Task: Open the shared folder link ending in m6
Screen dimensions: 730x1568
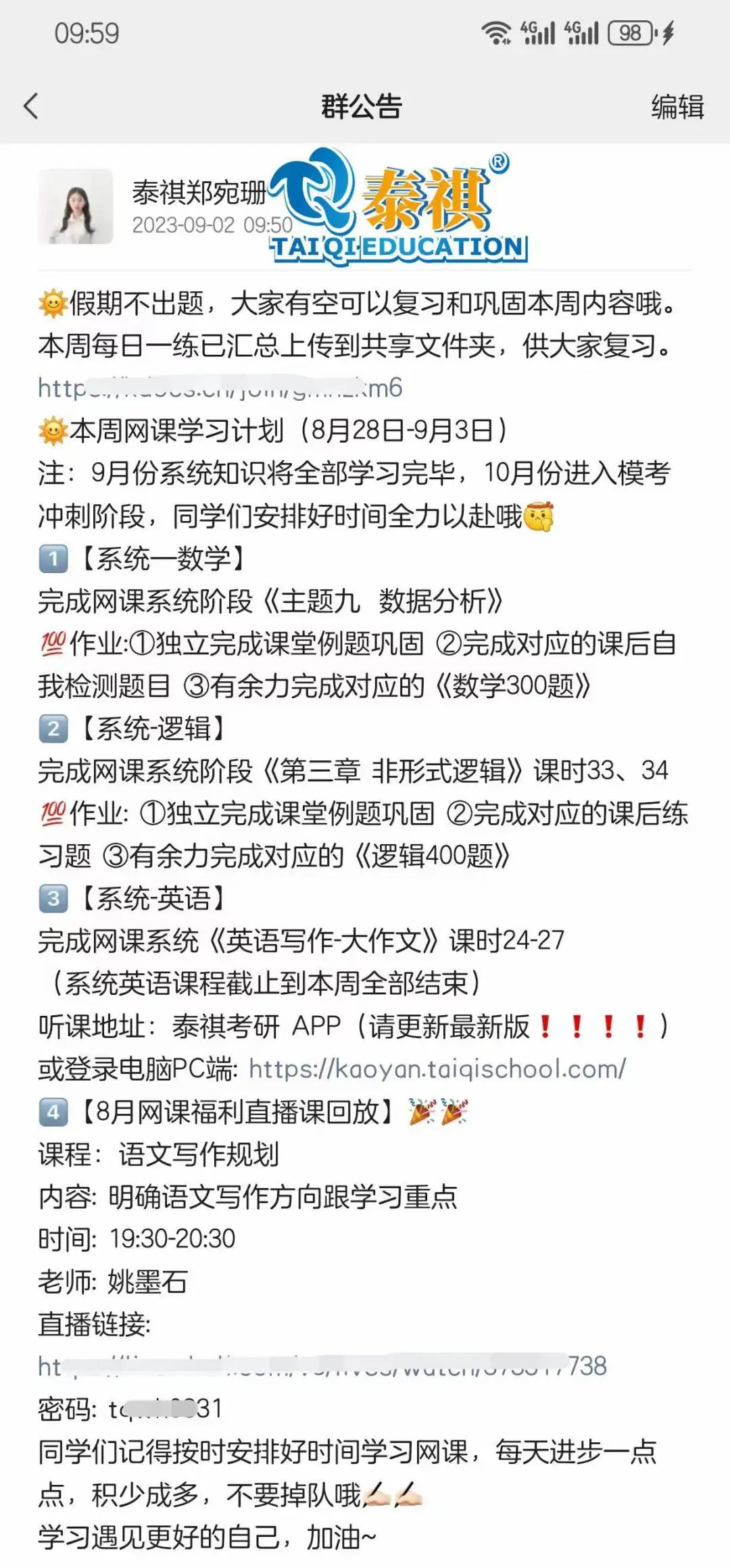Action: coord(220,388)
